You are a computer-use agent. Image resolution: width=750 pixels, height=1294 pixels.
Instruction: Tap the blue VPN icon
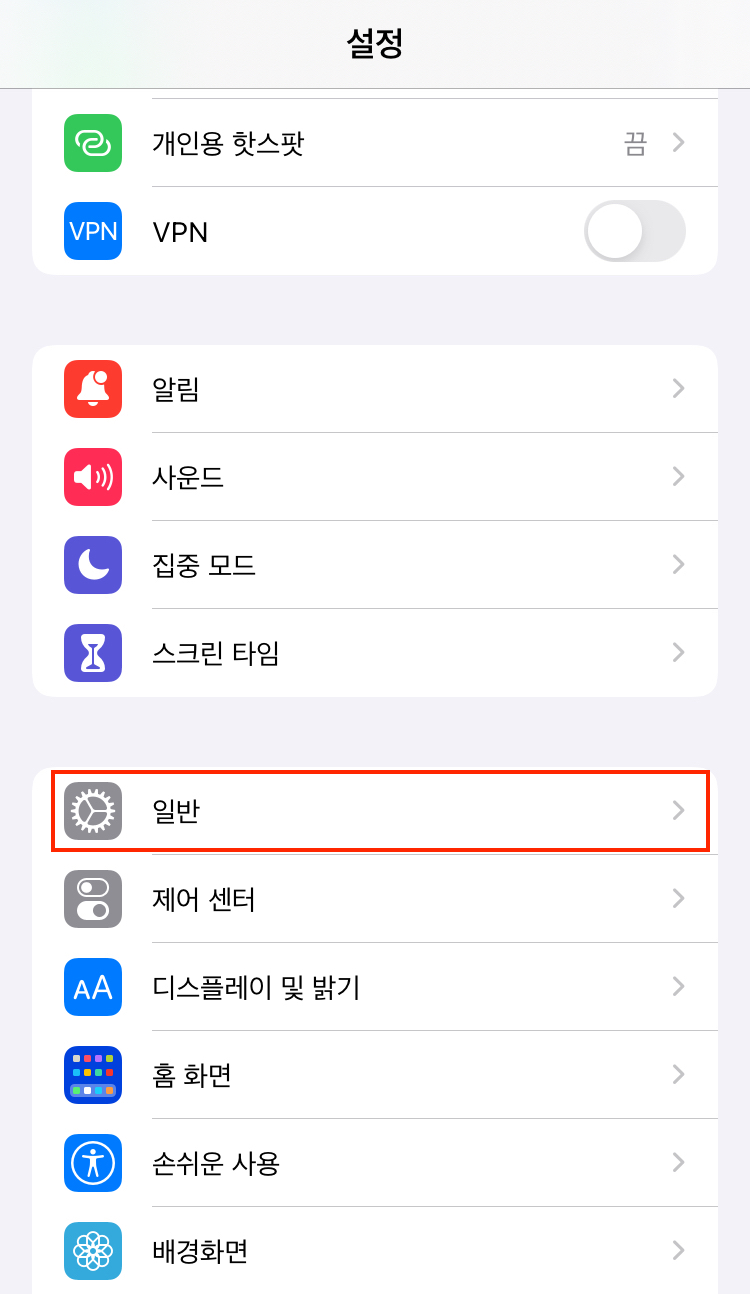click(x=92, y=231)
